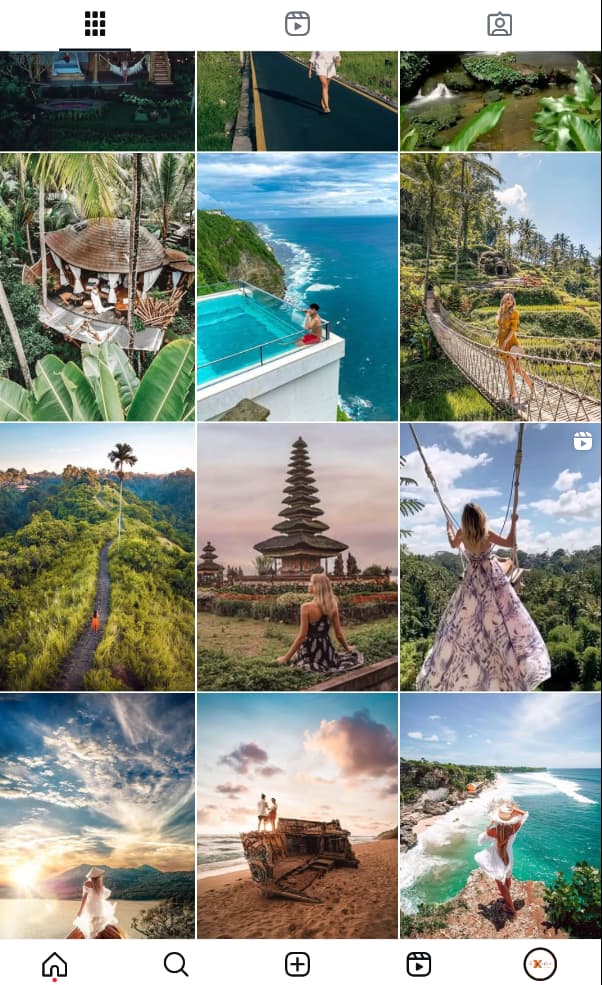602x985 pixels.
Task: Create a new post
Action: (x=297, y=964)
